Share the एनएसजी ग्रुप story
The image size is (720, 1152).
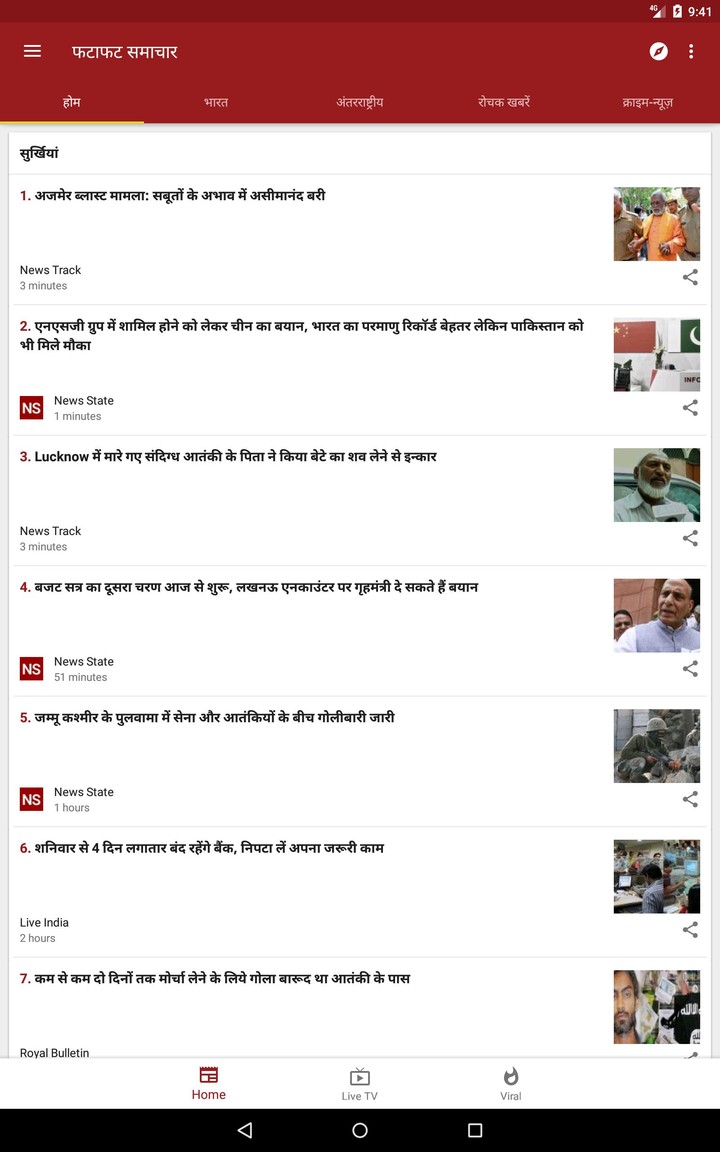tap(690, 408)
